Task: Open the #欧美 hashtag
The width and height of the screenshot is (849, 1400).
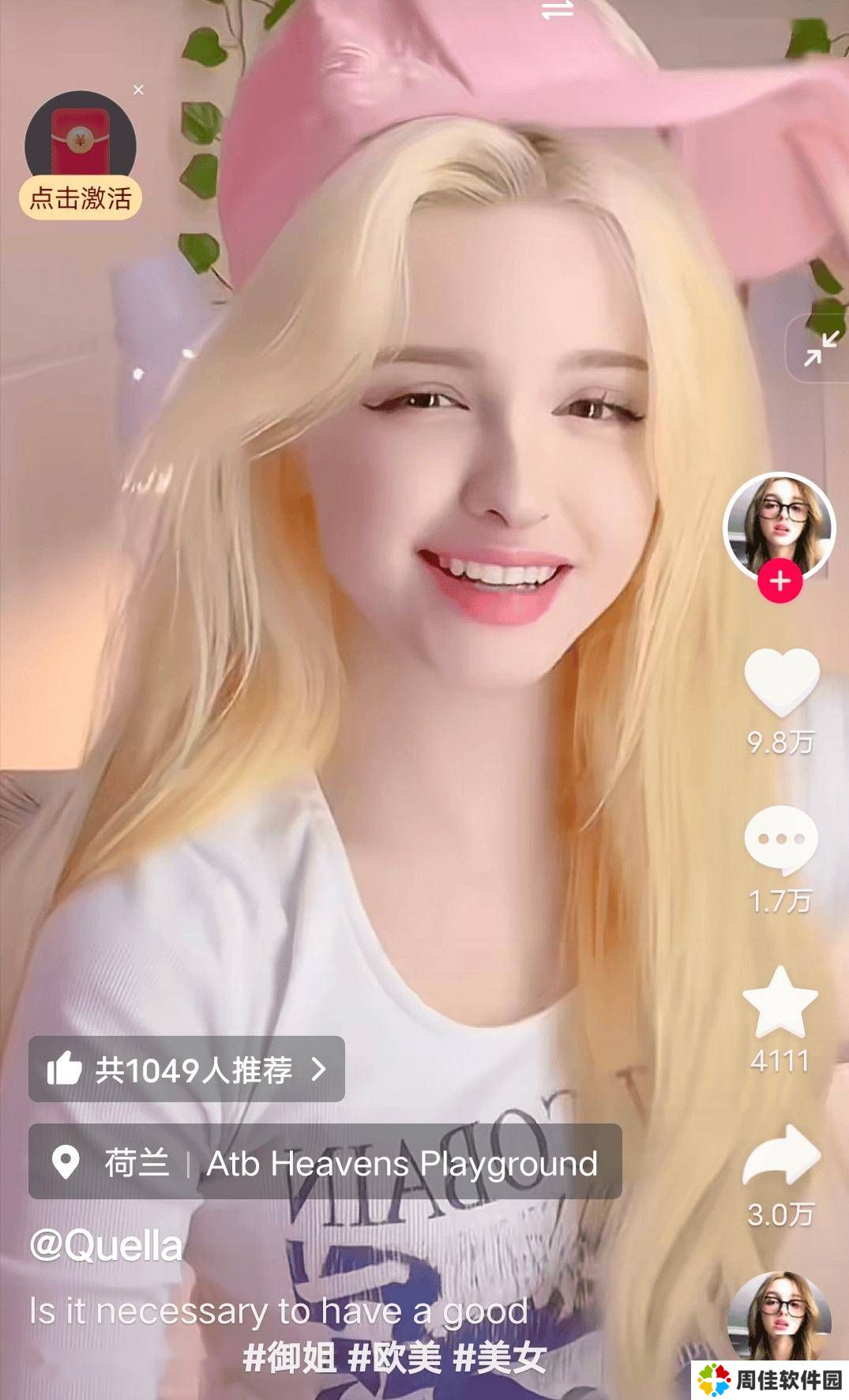Action: (x=395, y=1359)
